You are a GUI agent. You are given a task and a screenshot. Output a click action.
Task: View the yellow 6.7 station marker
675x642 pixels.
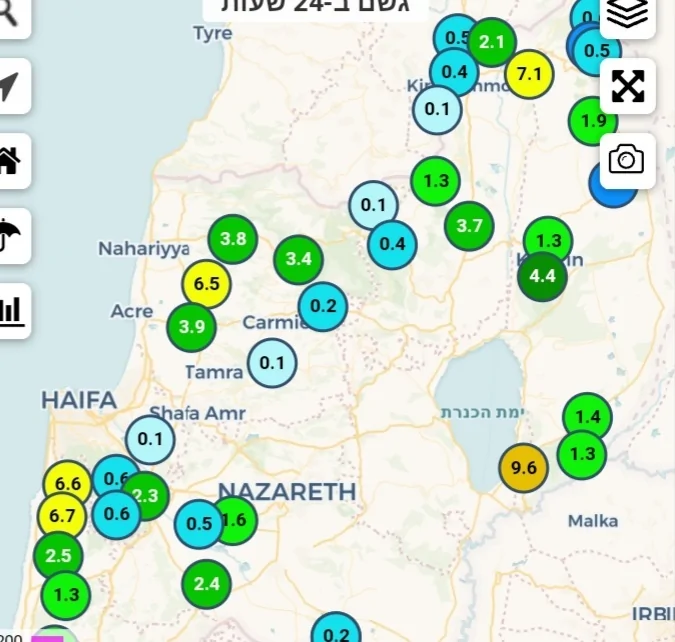pyautogui.click(x=62, y=517)
